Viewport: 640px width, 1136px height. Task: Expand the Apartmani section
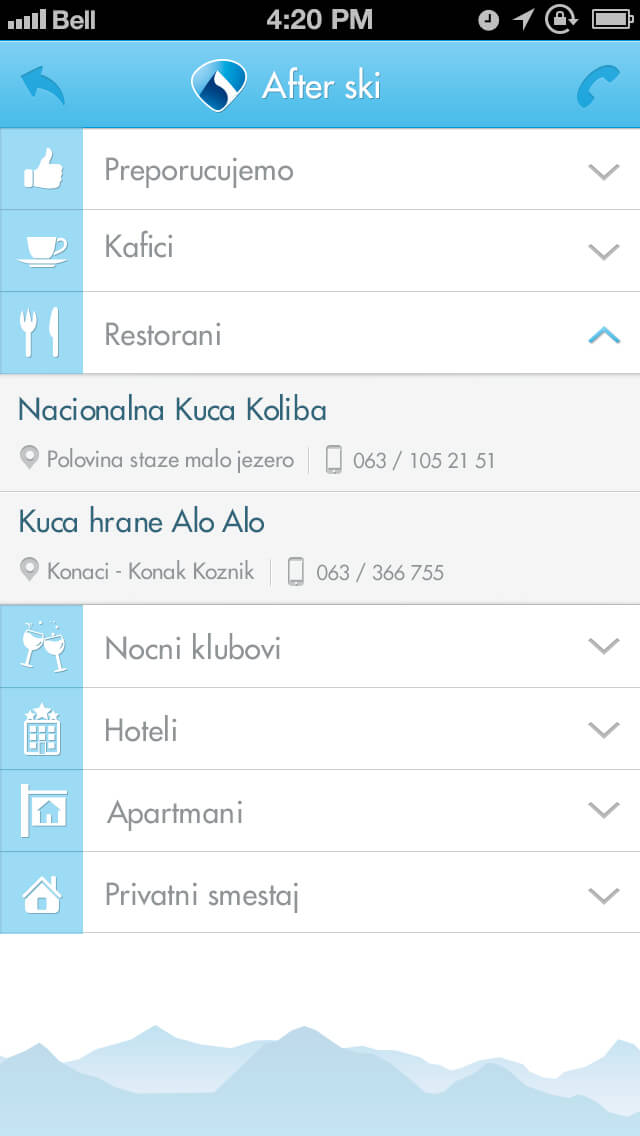320,811
